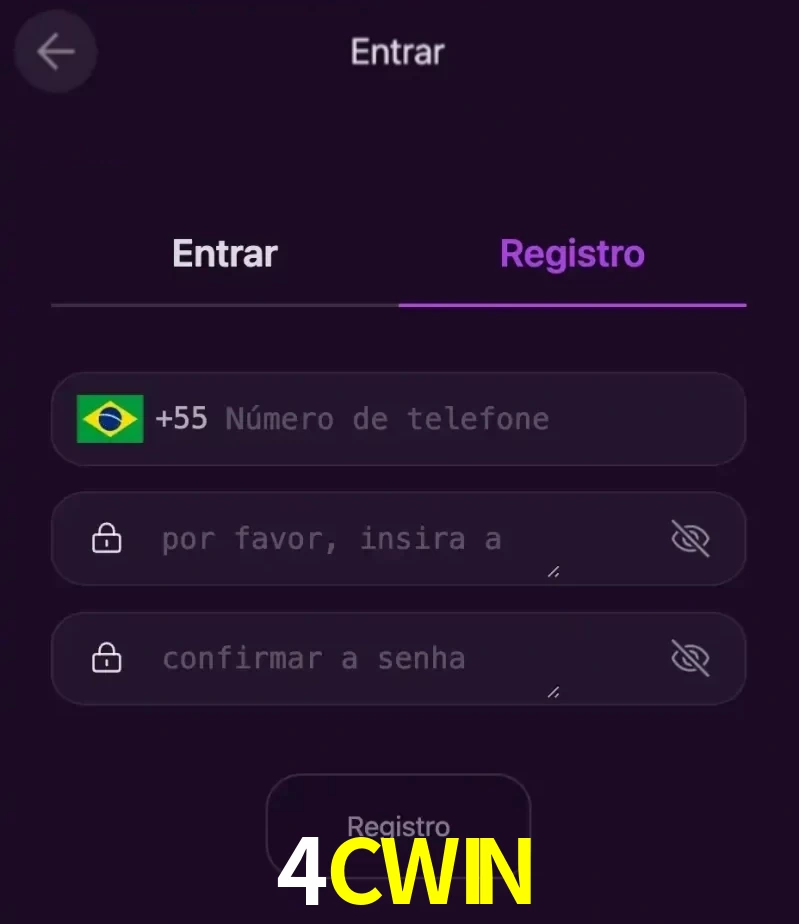The width and height of the screenshot is (799, 924).
Task: Switch to the Entrar tab
Action: tap(224, 254)
